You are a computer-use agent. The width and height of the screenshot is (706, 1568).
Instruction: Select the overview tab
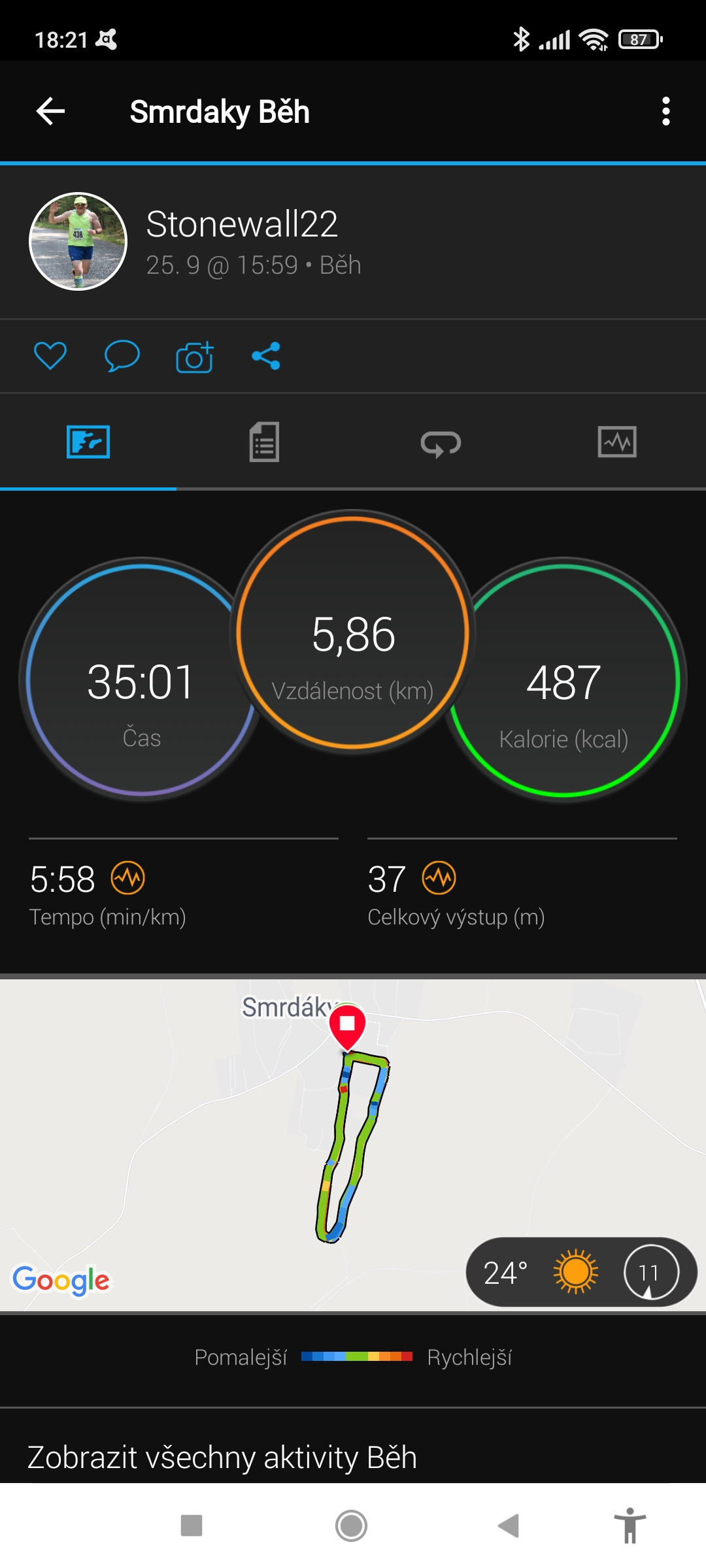tap(88, 442)
